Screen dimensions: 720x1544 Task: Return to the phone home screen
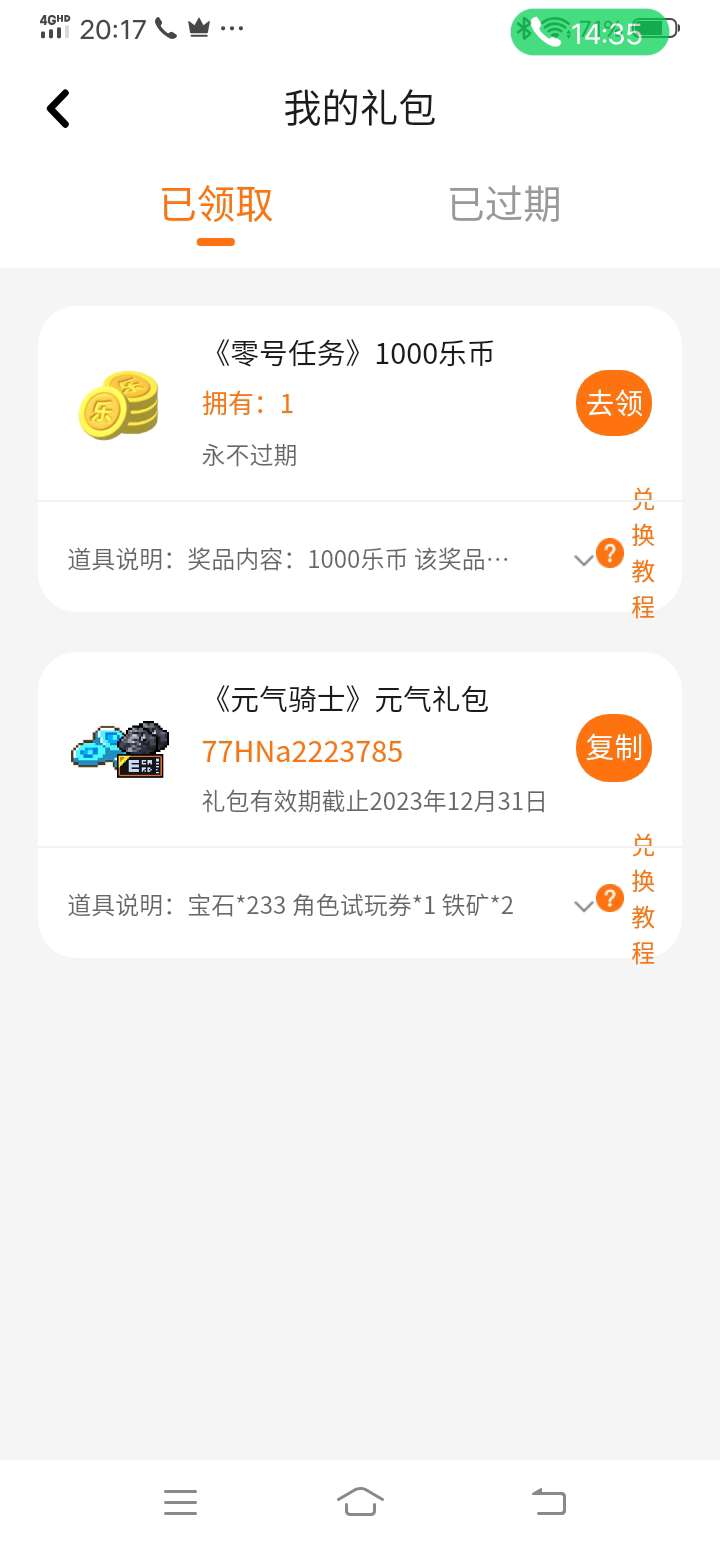[x=360, y=1501]
